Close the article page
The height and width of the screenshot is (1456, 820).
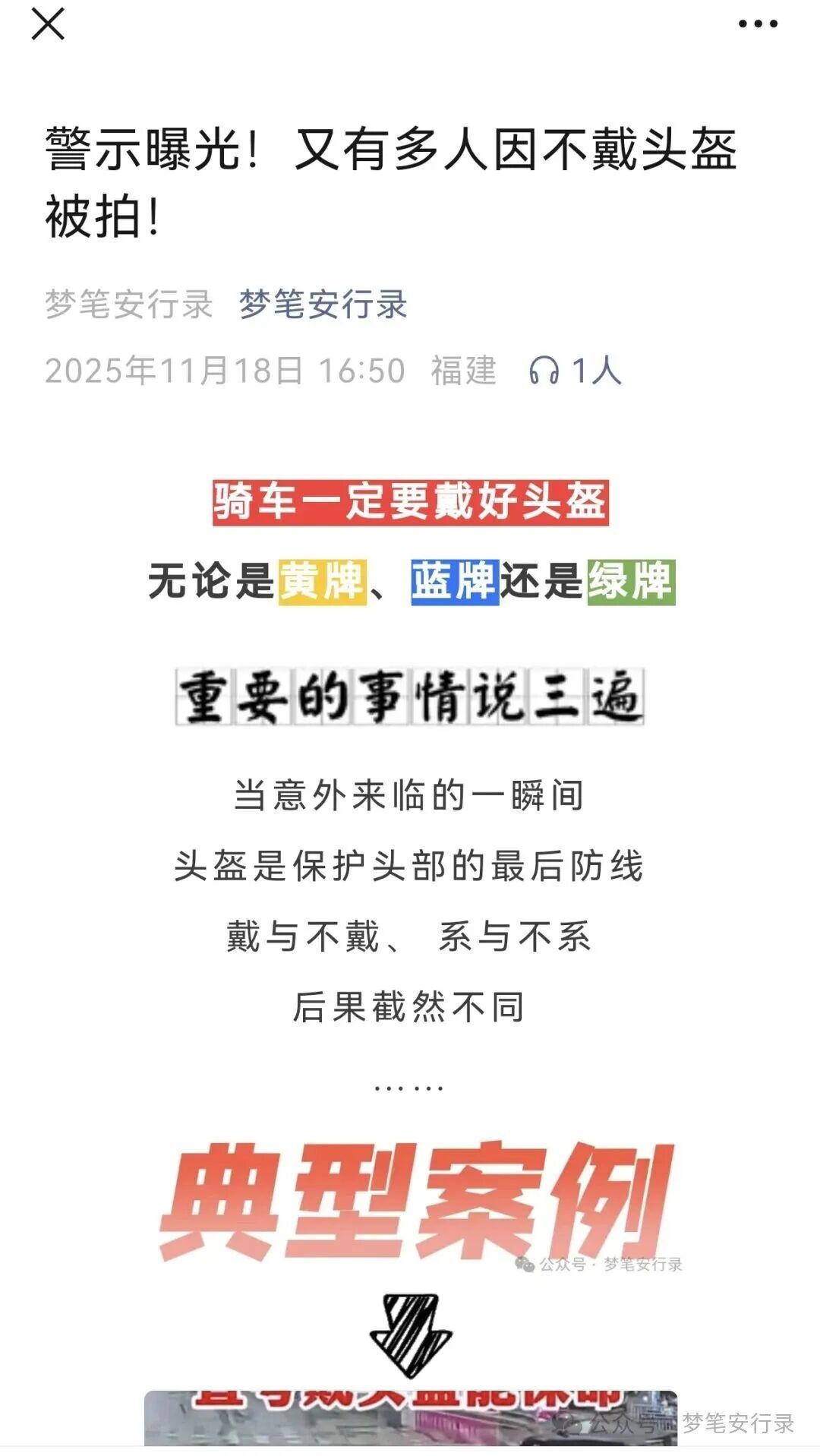[48, 24]
